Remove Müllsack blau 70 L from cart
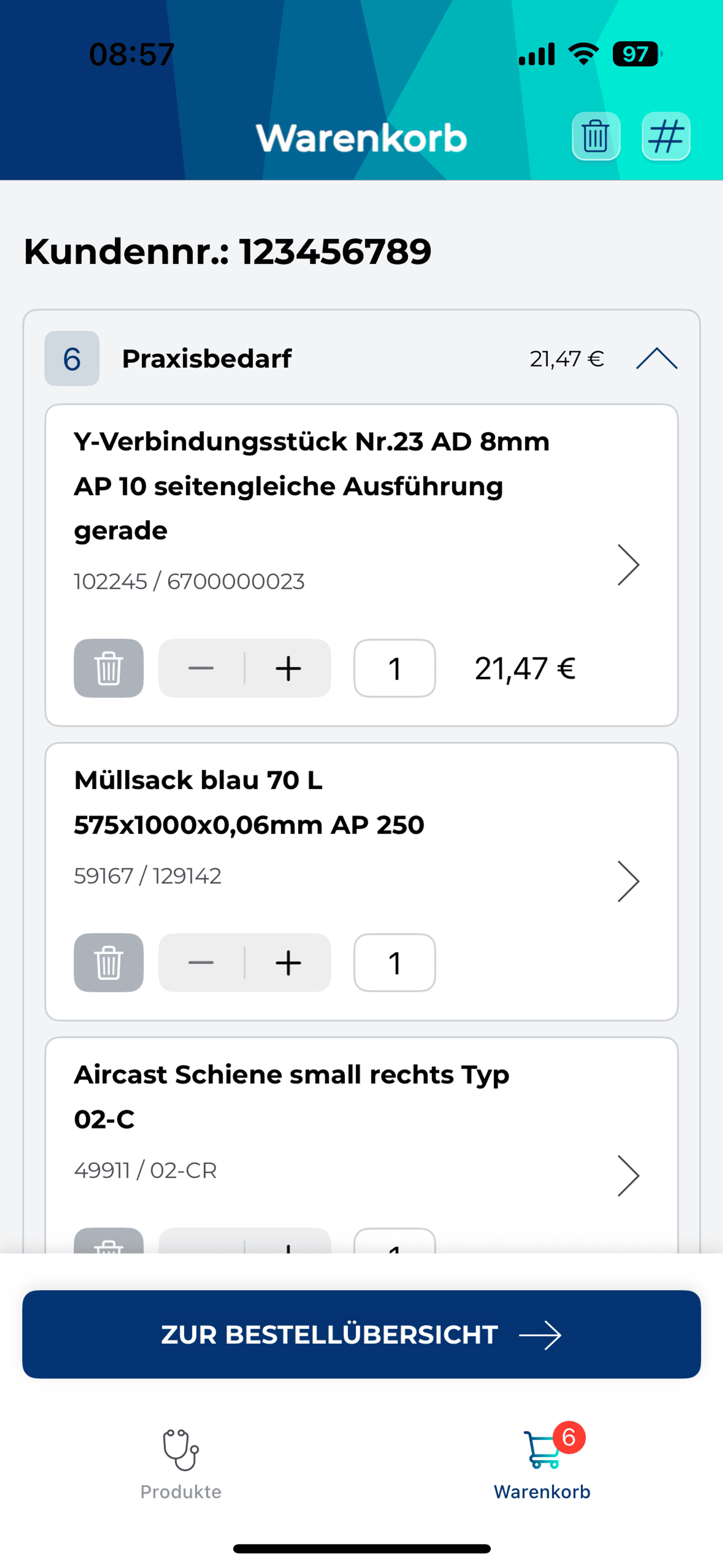Image resolution: width=723 pixels, height=1568 pixels. (x=108, y=963)
